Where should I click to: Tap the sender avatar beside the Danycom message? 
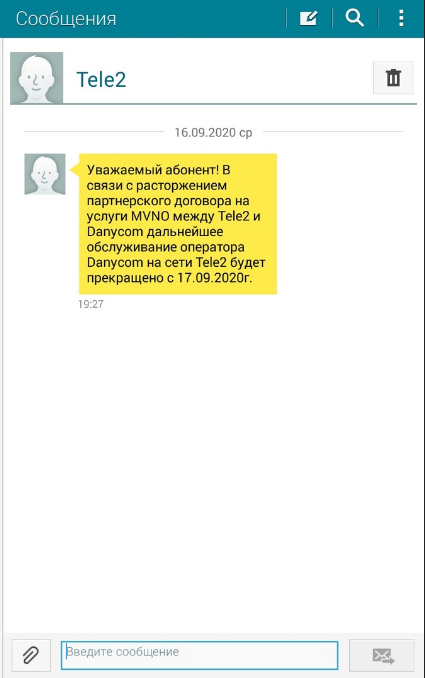(x=45, y=174)
